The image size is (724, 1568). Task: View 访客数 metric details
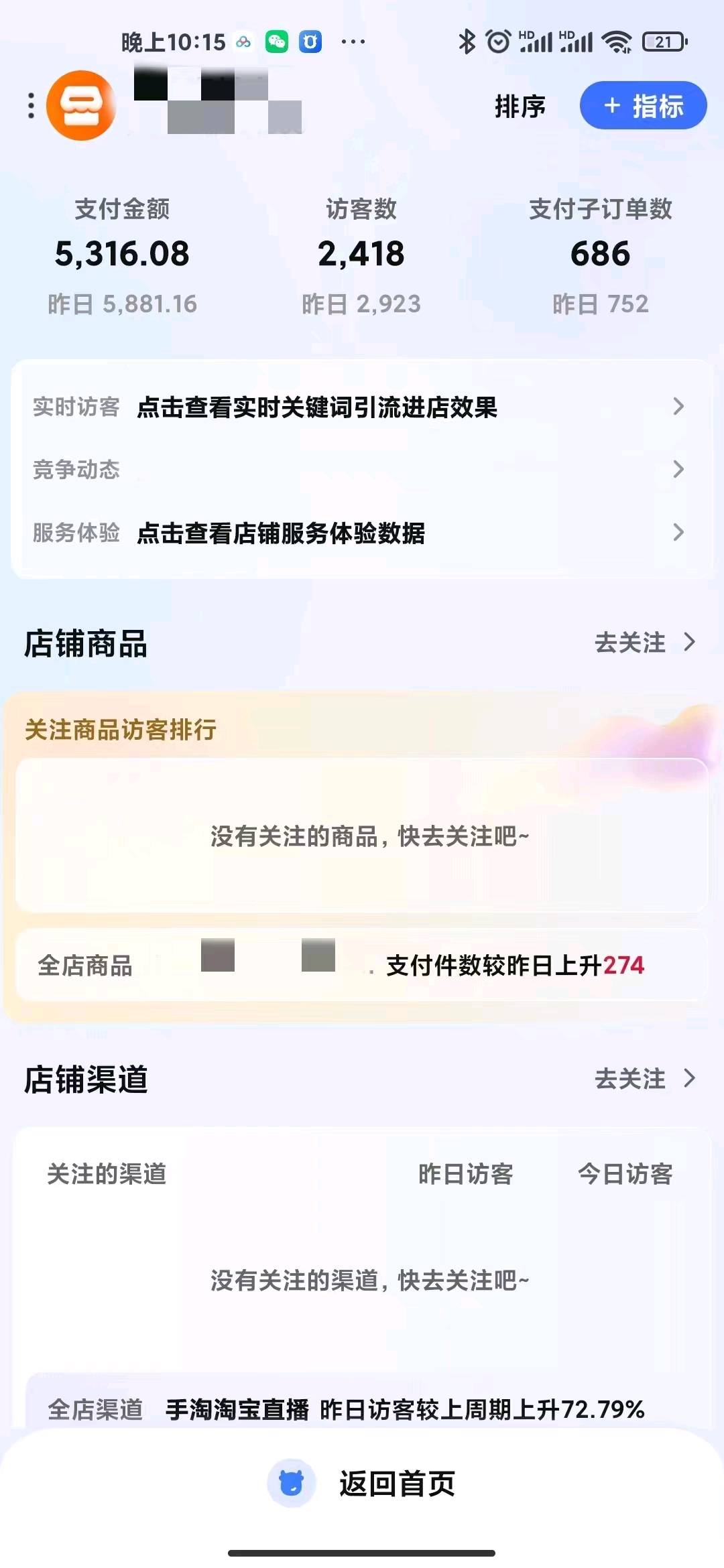point(361,255)
